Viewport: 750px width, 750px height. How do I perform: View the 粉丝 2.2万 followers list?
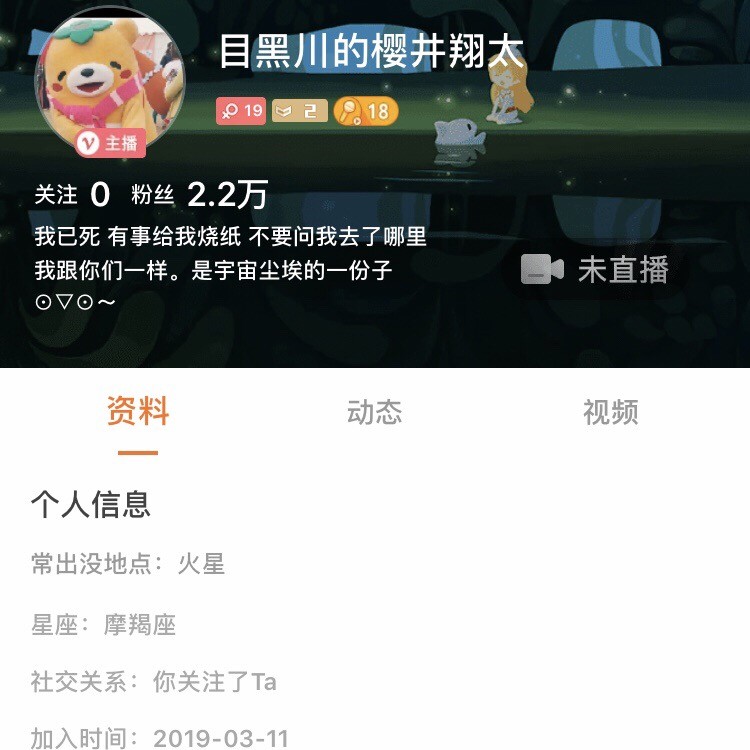coord(199,194)
